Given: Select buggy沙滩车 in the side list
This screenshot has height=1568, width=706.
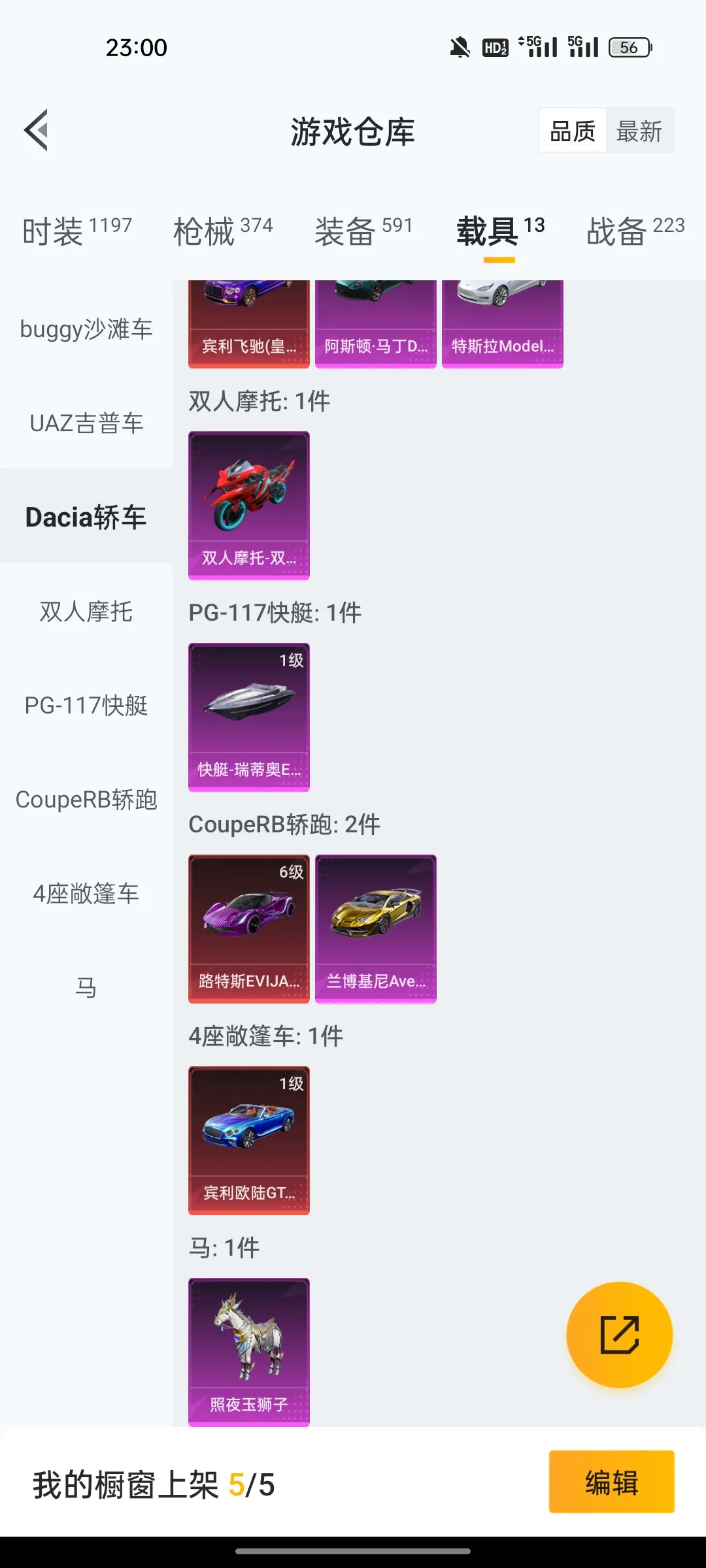Looking at the screenshot, I should tap(86, 329).
